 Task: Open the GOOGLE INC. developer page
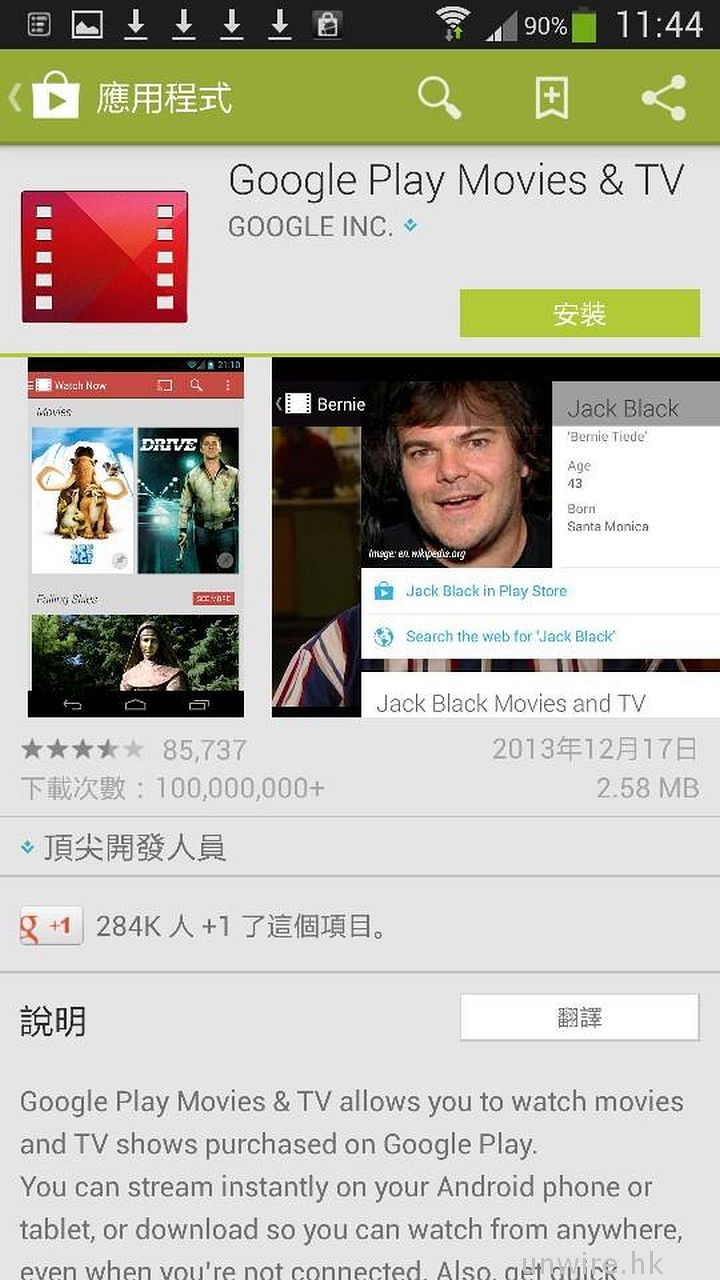coord(311,227)
